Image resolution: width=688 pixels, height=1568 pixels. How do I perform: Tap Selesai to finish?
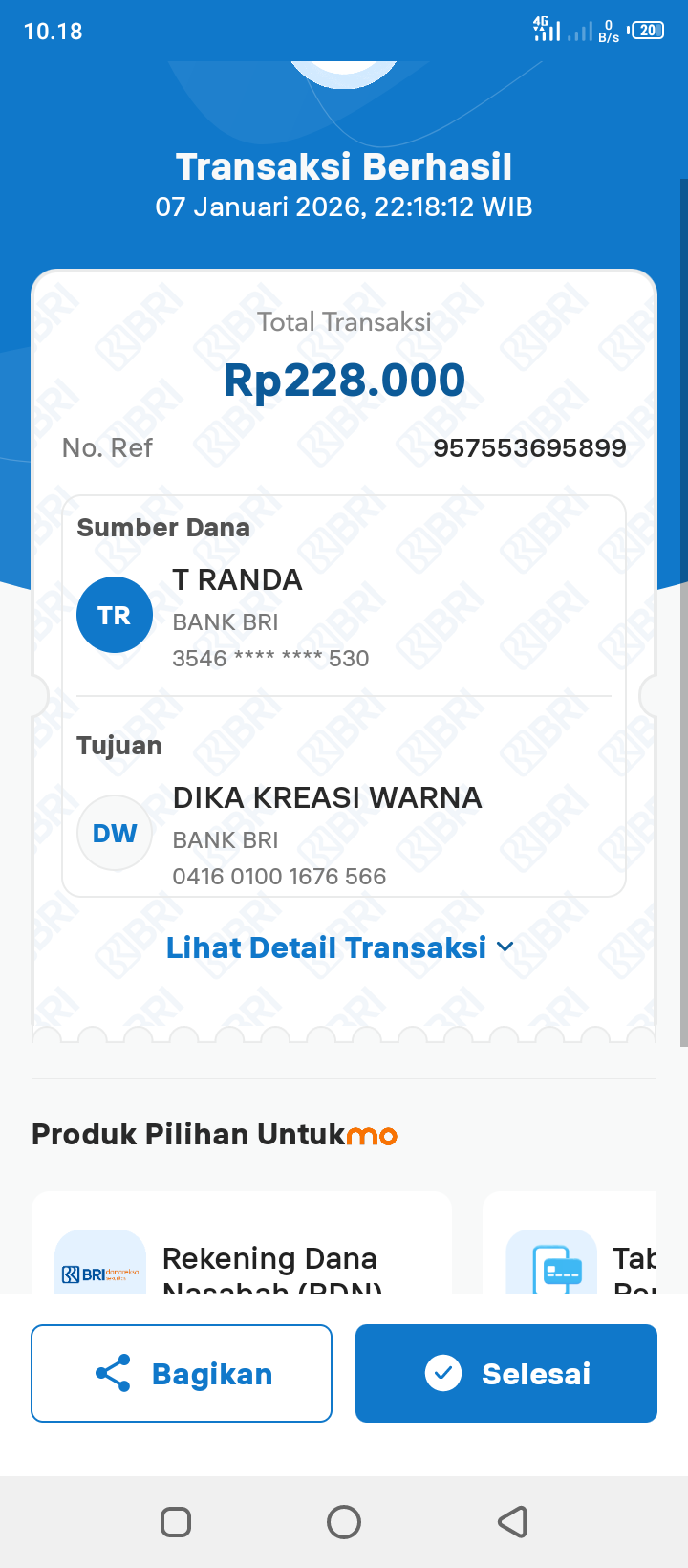[506, 1373]
